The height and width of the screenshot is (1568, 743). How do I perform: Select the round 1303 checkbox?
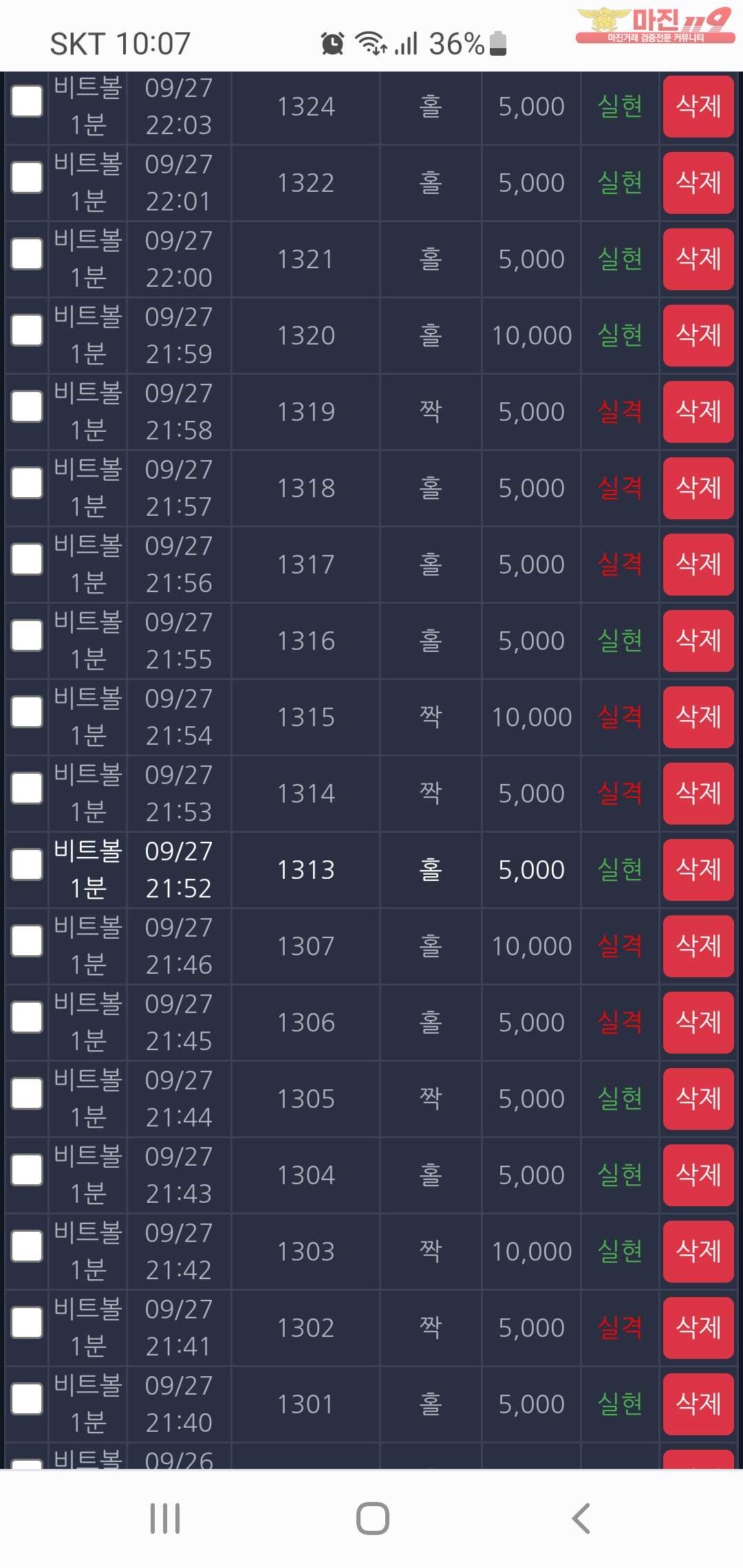[28, 1246]
